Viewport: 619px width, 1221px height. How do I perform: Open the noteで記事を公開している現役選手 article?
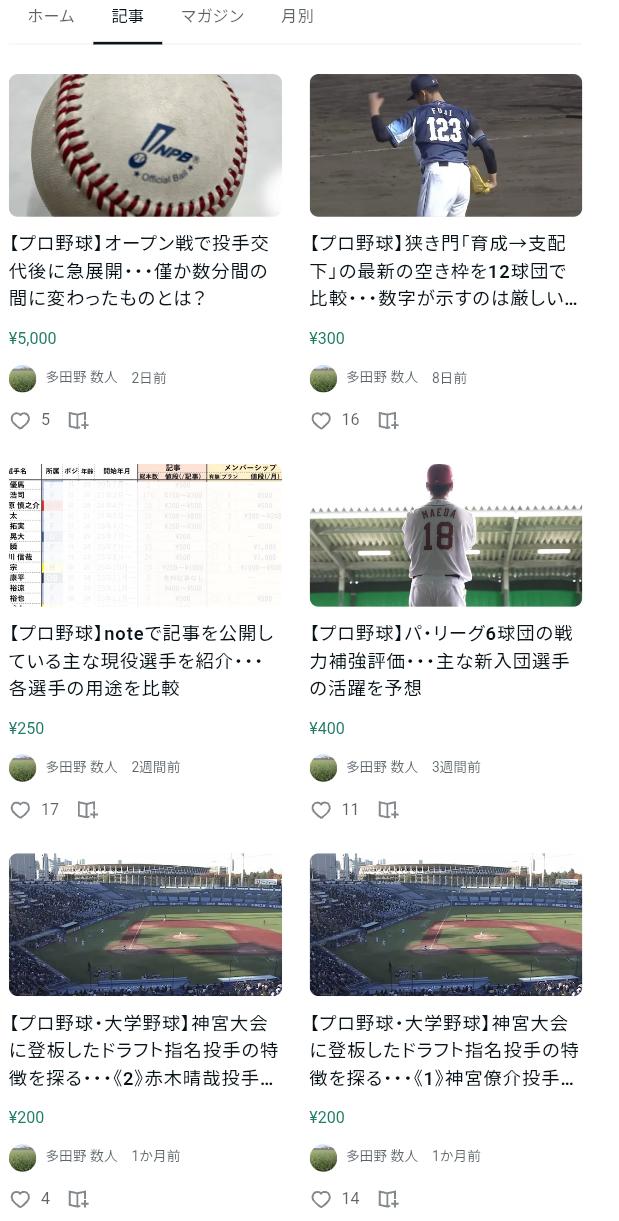pos(141,660)
